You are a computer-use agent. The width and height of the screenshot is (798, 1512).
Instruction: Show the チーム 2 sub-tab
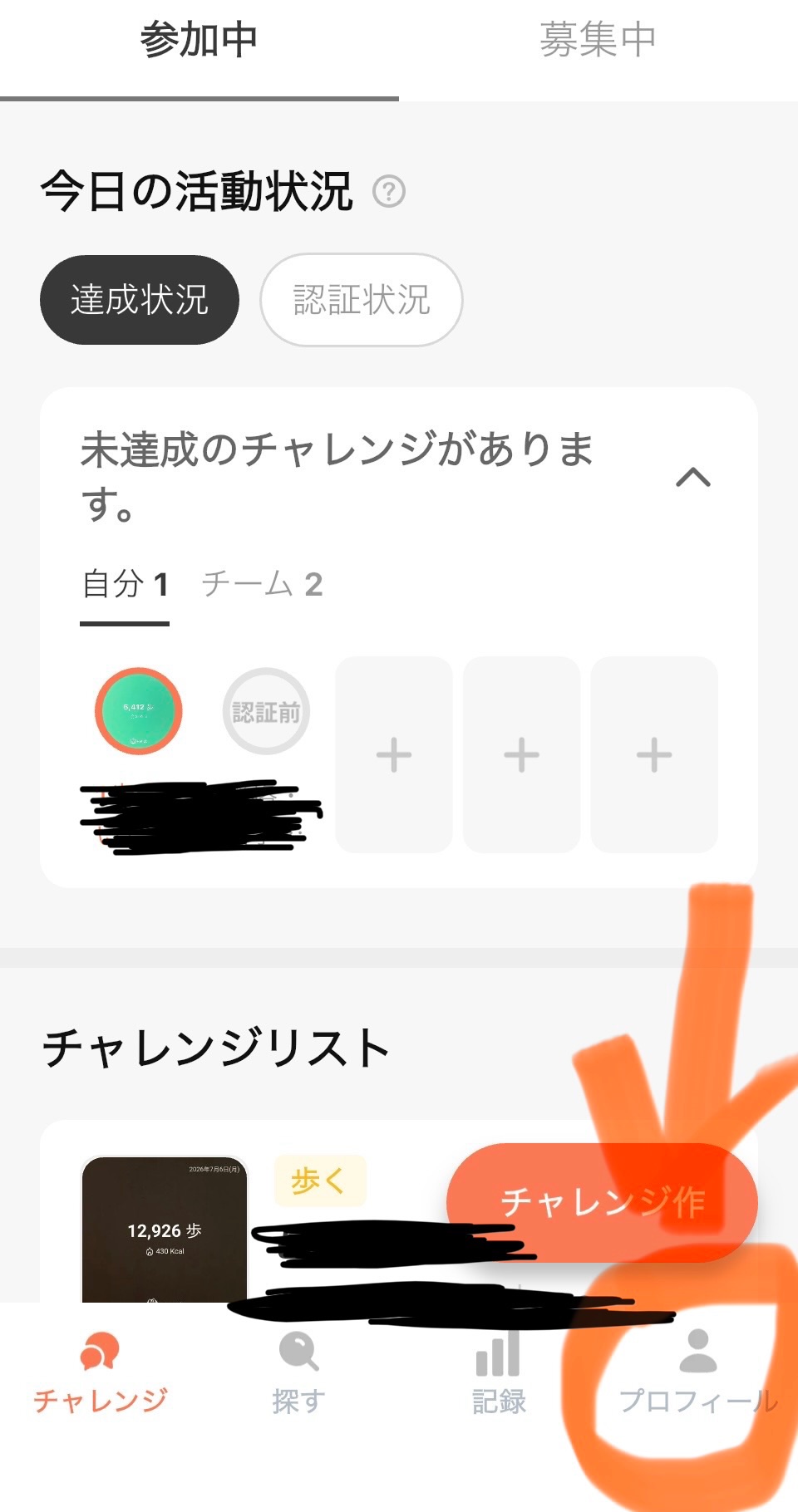262,585
